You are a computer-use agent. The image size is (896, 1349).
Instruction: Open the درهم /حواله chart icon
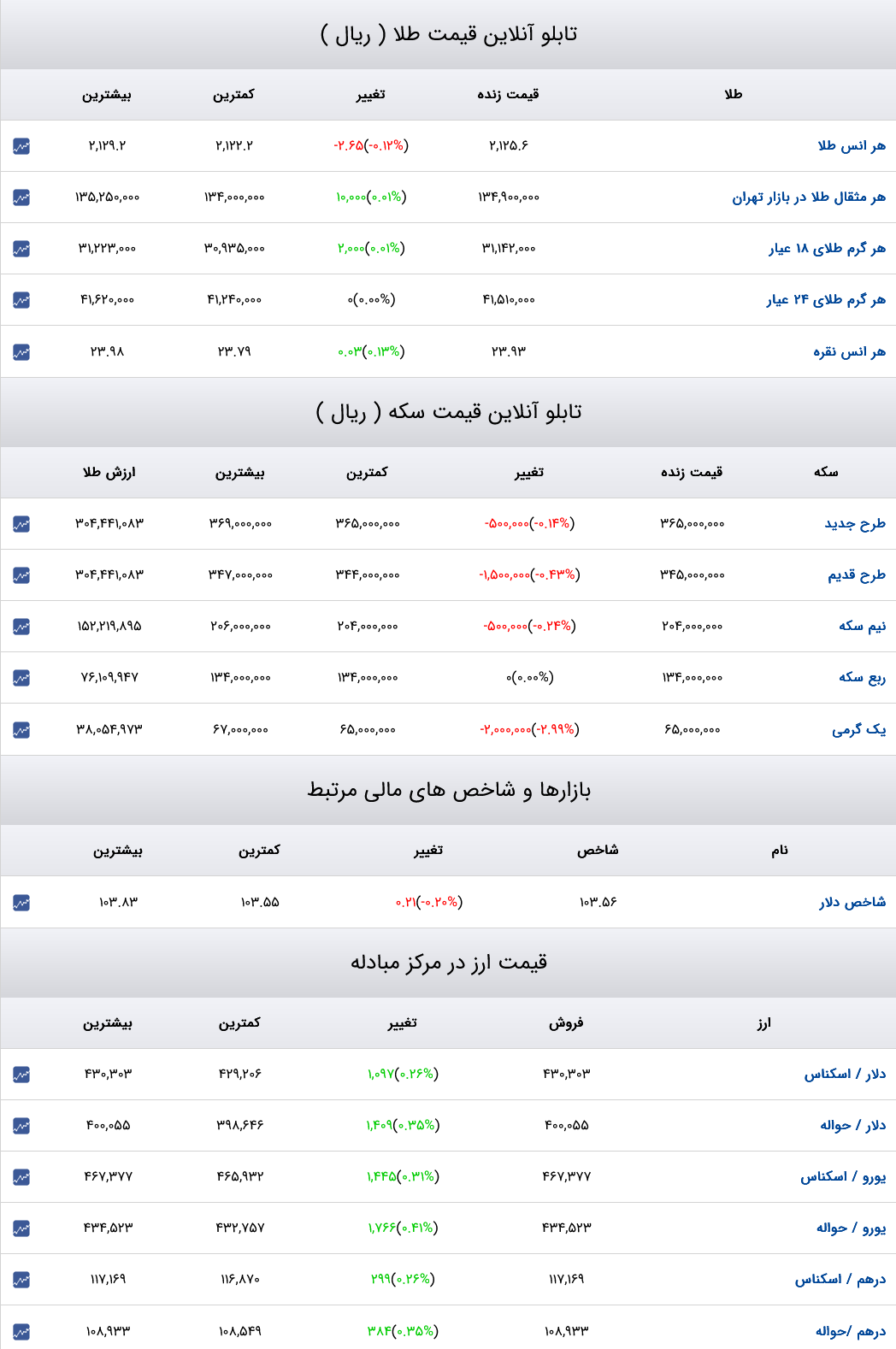pos(21,1332)
